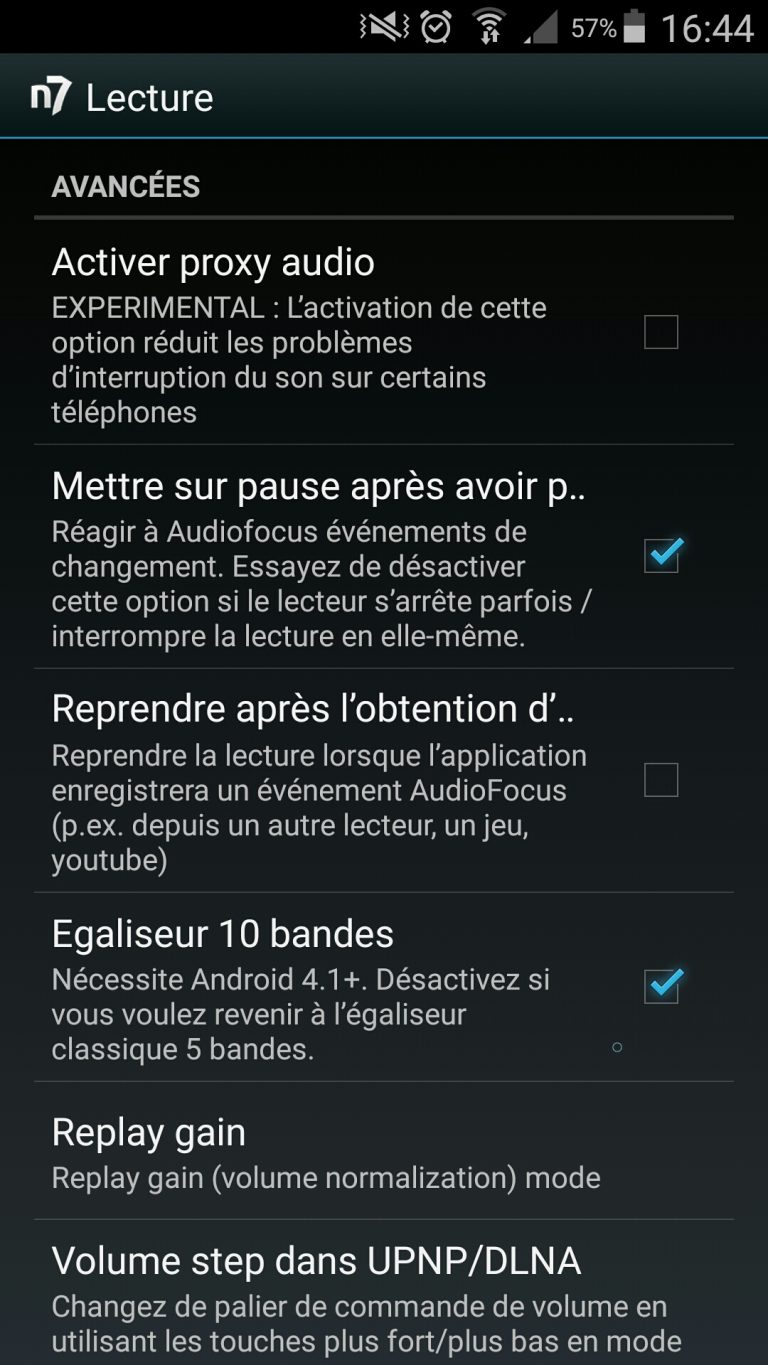Viewport: 768px width, 1365px height.
Task: Expand the truncated Mettre sur pause setting
Action: click(x=300, y=486)
